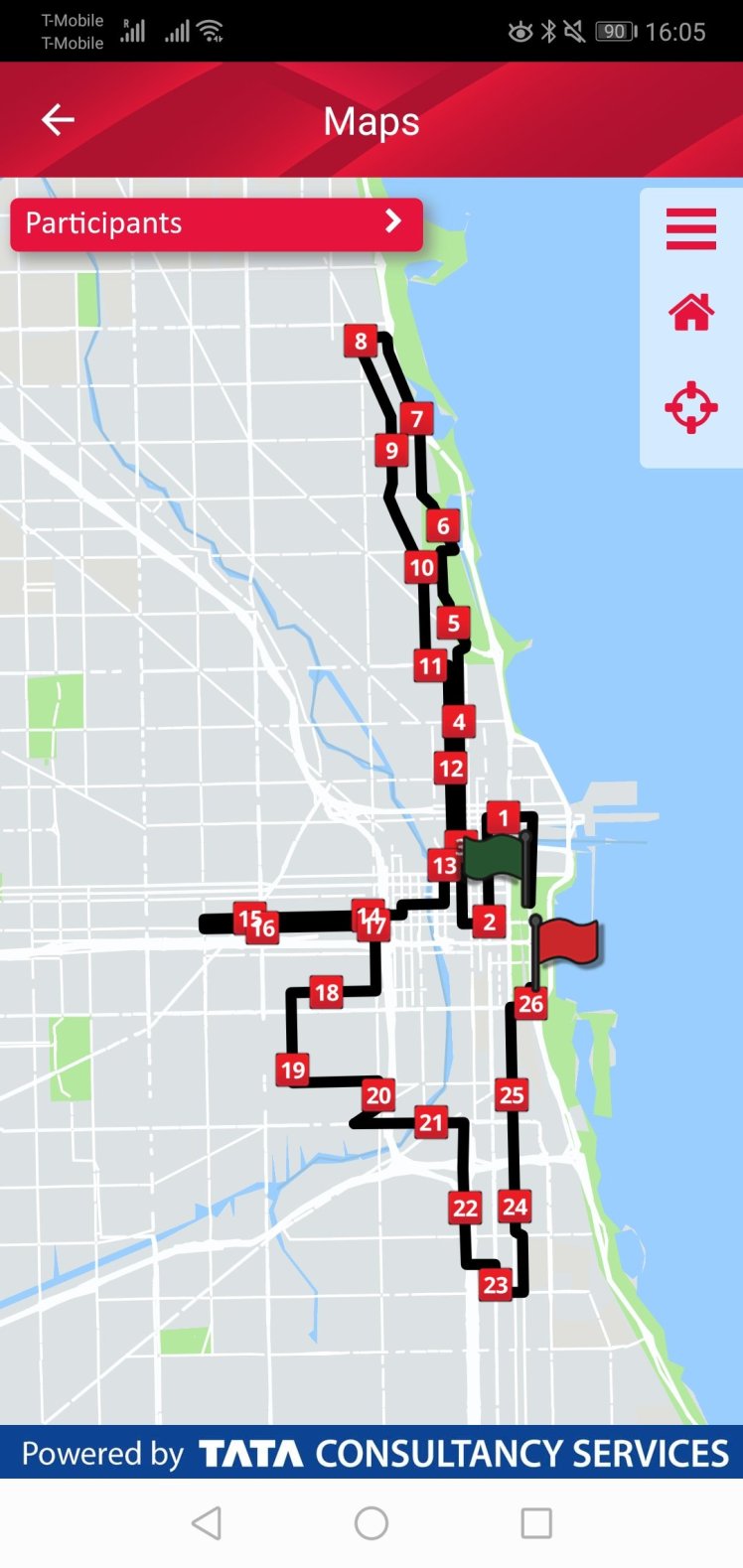This screenshot has height=1568, width=743.
Task: Center map on my location
Action: pos(690,407)
